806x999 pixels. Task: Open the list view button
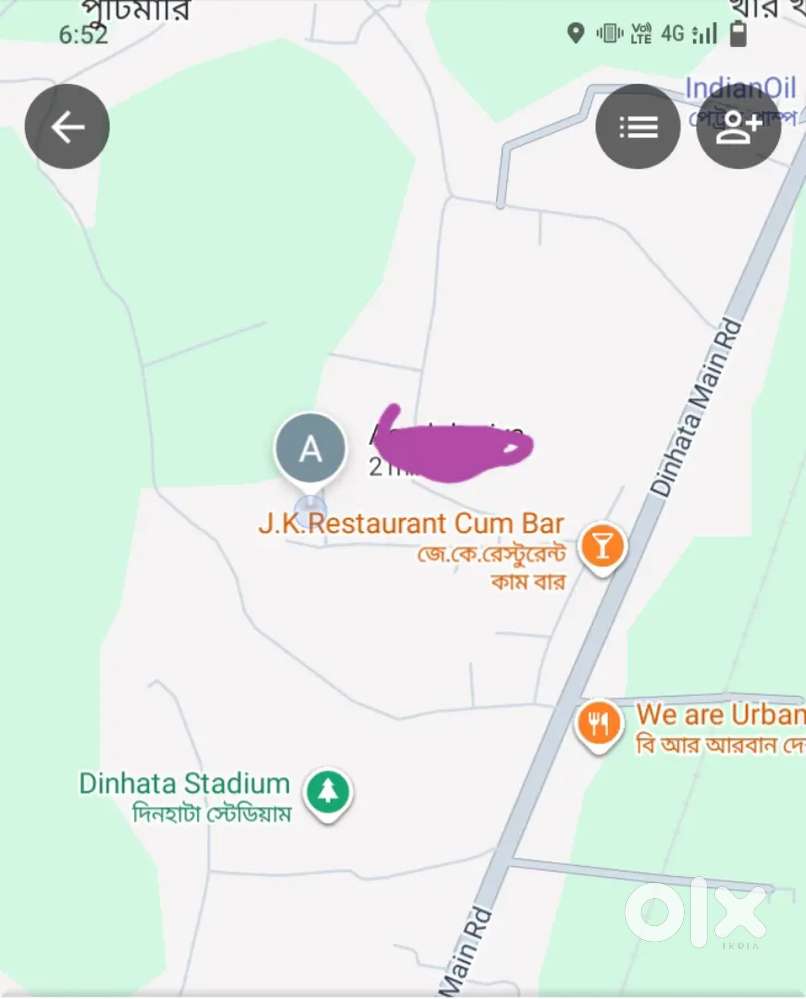[x=638, y=127]
